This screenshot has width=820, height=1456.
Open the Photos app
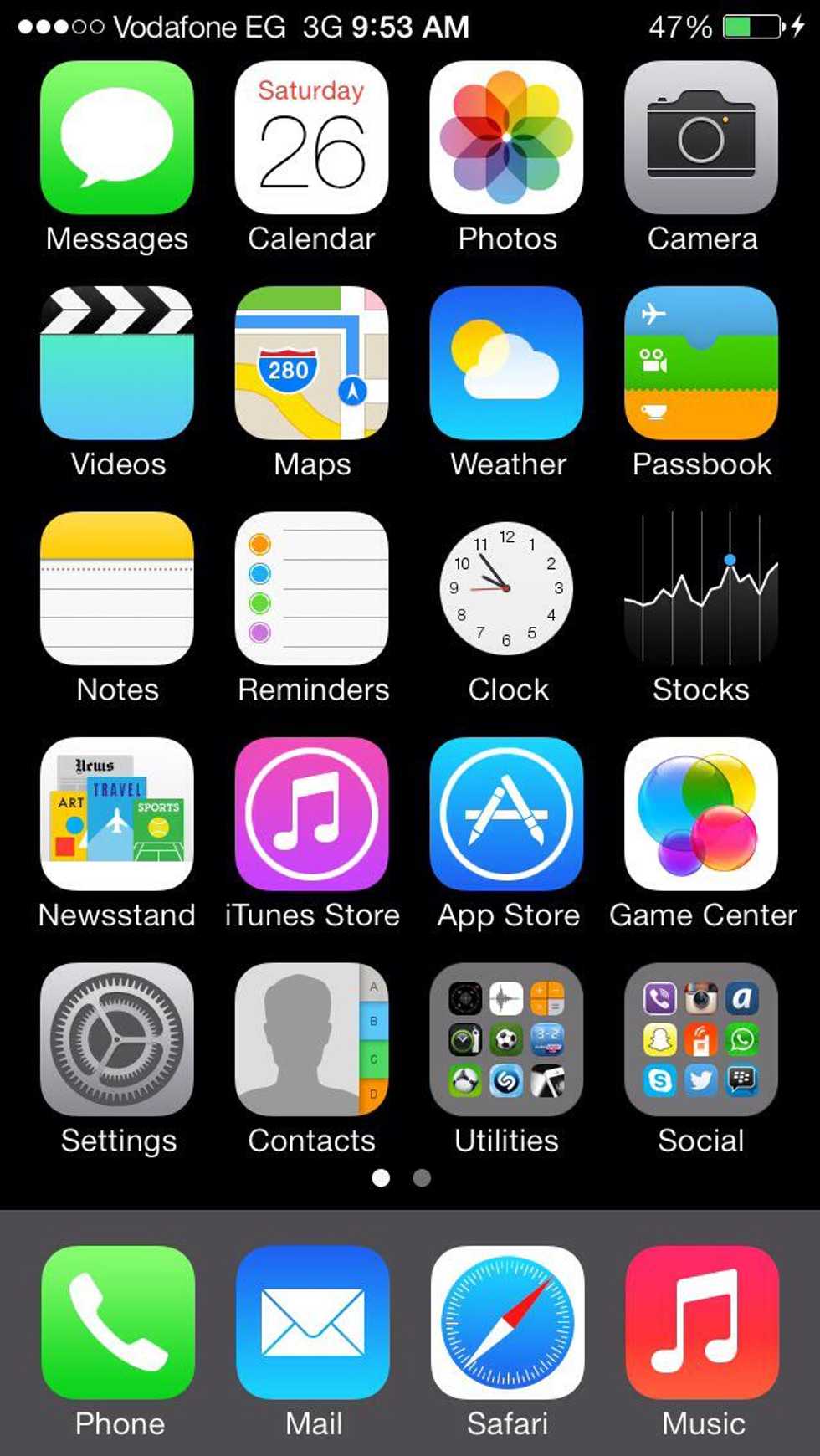tap(506, 137)
